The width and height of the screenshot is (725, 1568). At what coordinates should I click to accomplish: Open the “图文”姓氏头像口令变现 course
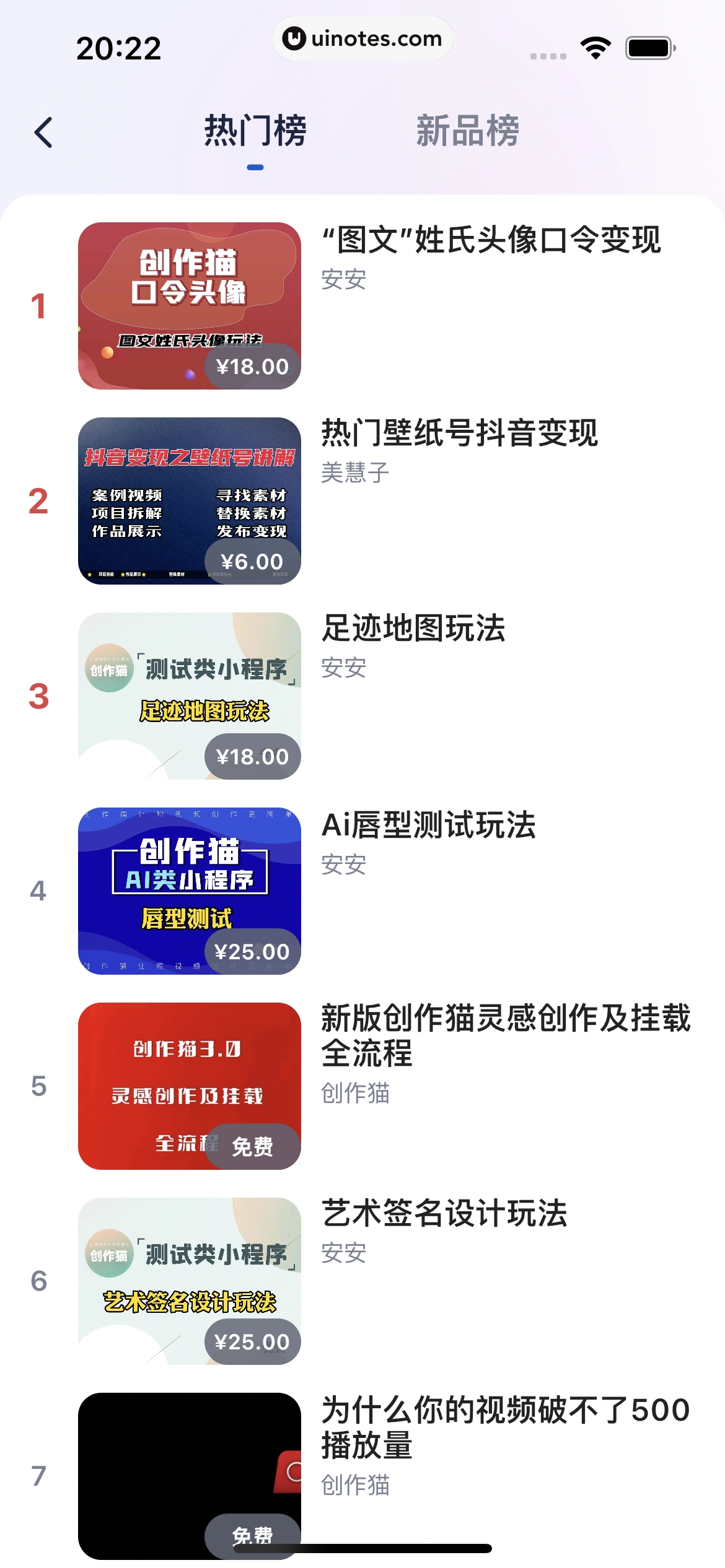pos(491,240)
